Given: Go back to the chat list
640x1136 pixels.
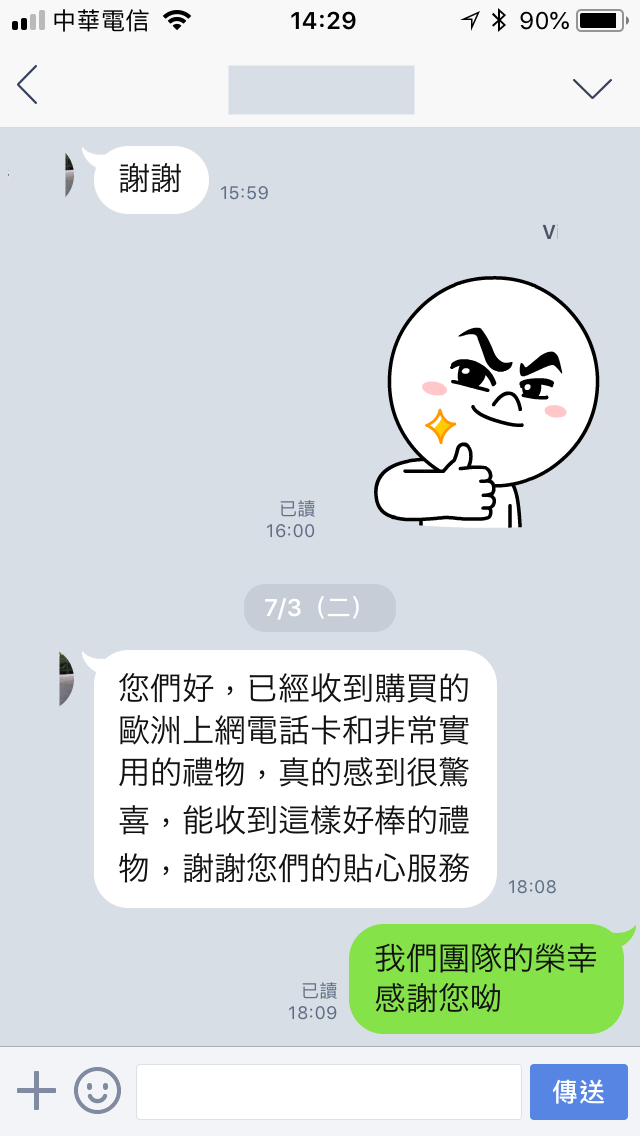Looking at the screenshot, I should click(28, 86).
